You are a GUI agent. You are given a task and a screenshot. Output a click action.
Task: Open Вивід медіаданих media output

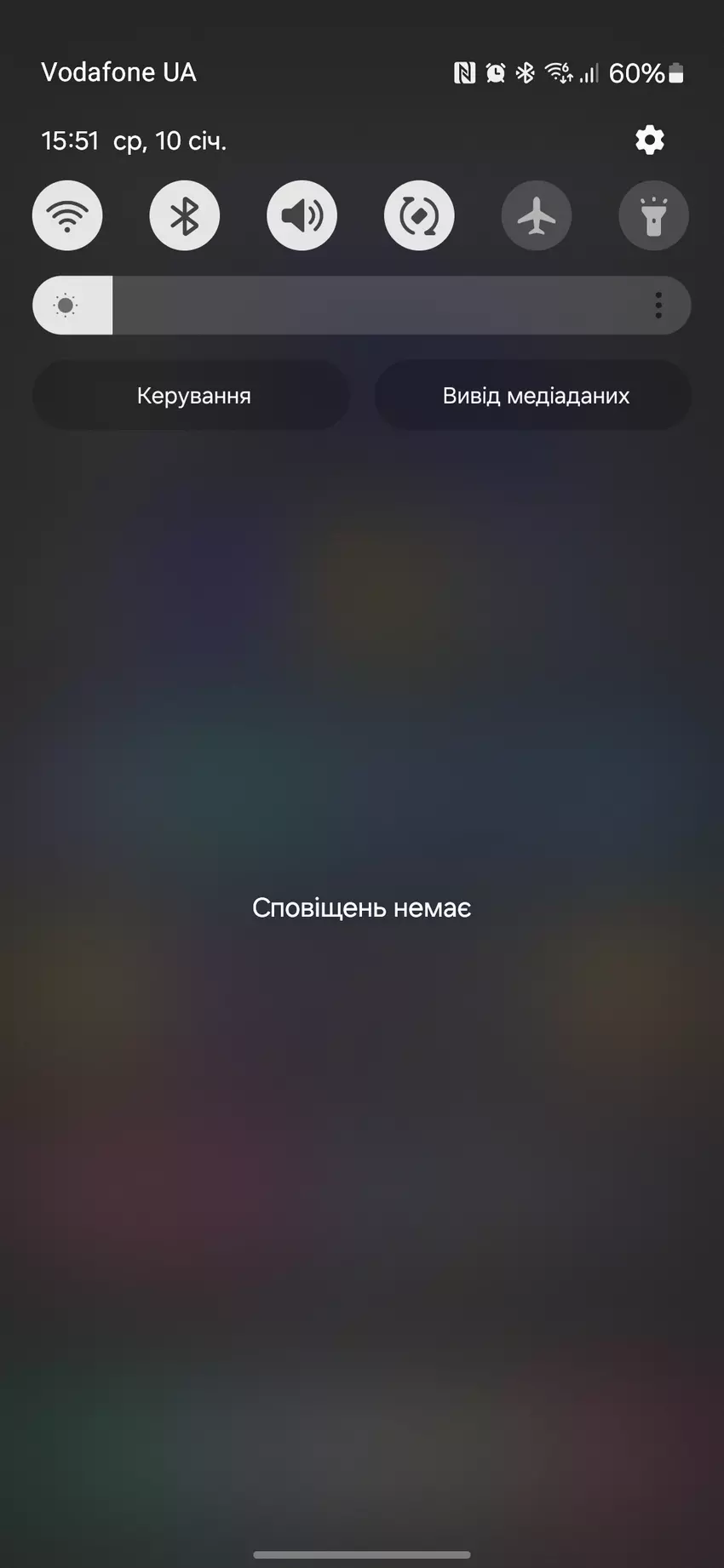click(535, 396)
